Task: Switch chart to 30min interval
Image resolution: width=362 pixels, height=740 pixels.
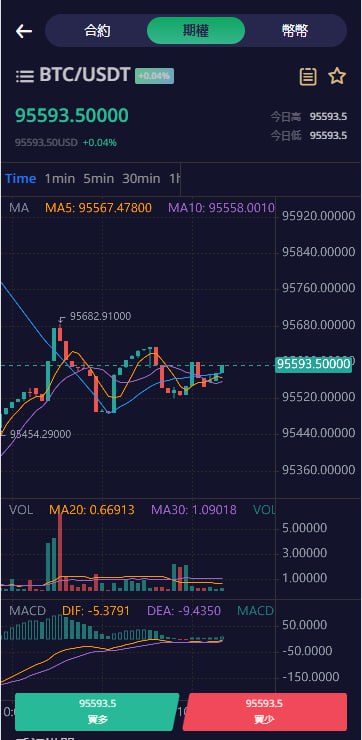Action: point(141,178)
